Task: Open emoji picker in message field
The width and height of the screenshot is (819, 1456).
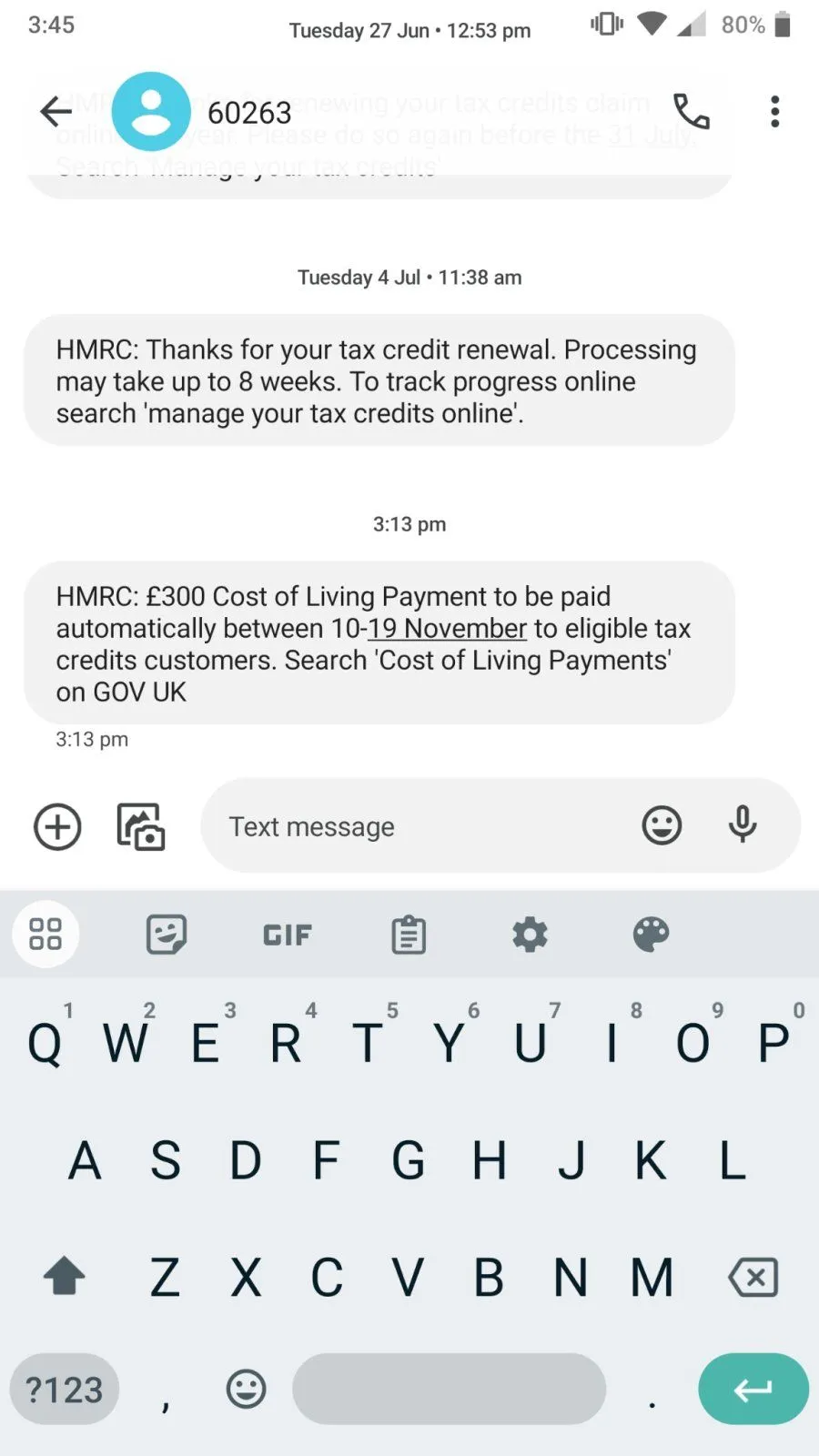Action: 662,826
